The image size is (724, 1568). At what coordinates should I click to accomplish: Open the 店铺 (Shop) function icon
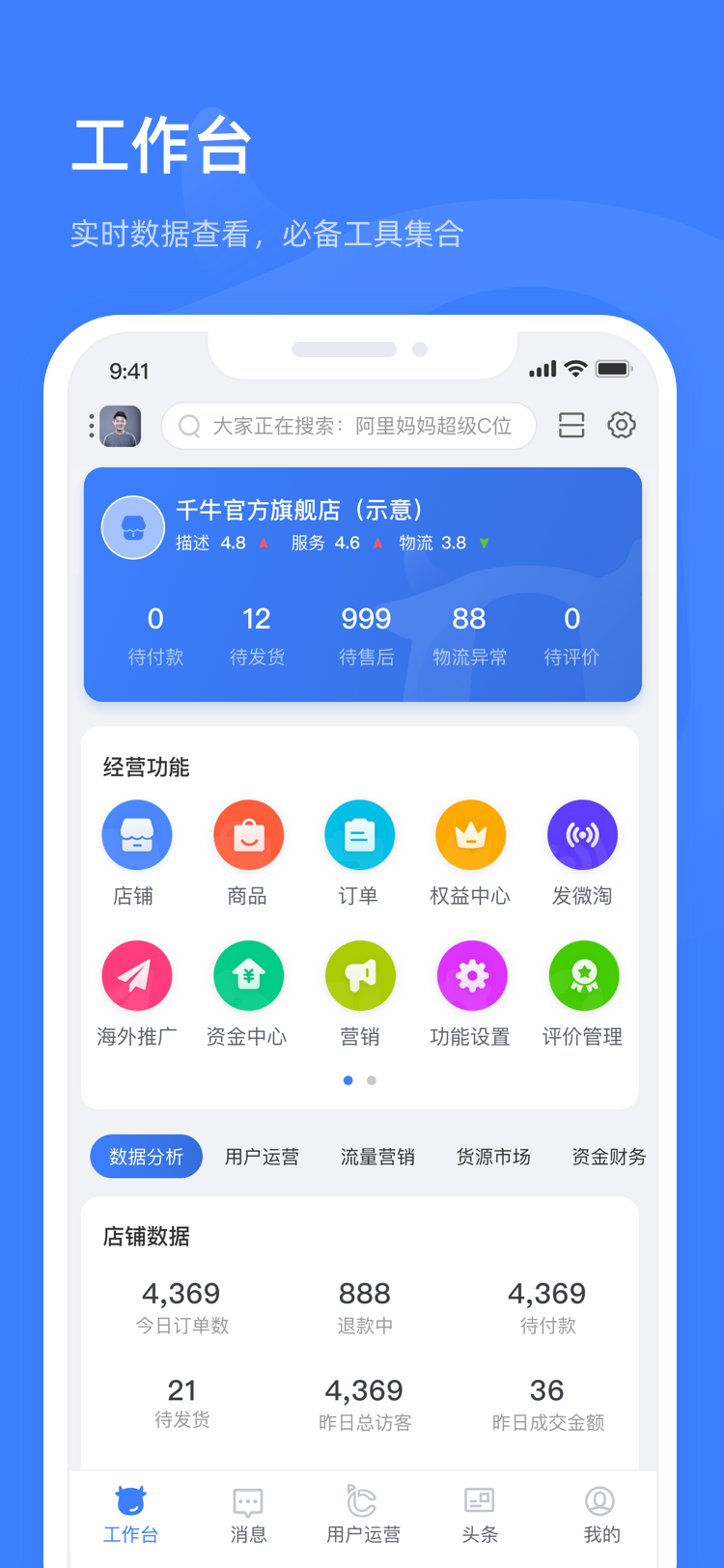(x=137, y=834)
